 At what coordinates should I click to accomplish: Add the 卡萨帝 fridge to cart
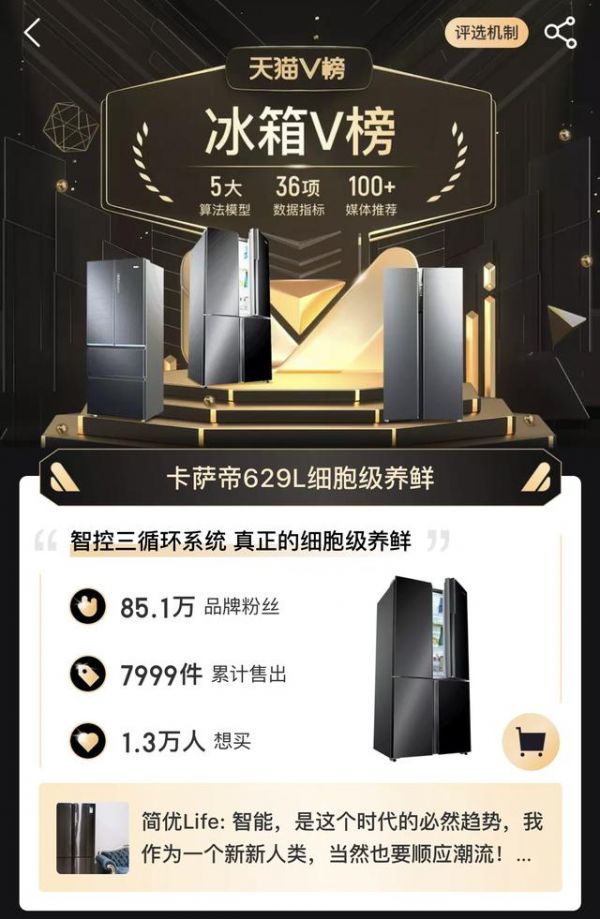(x=530, y=742)
